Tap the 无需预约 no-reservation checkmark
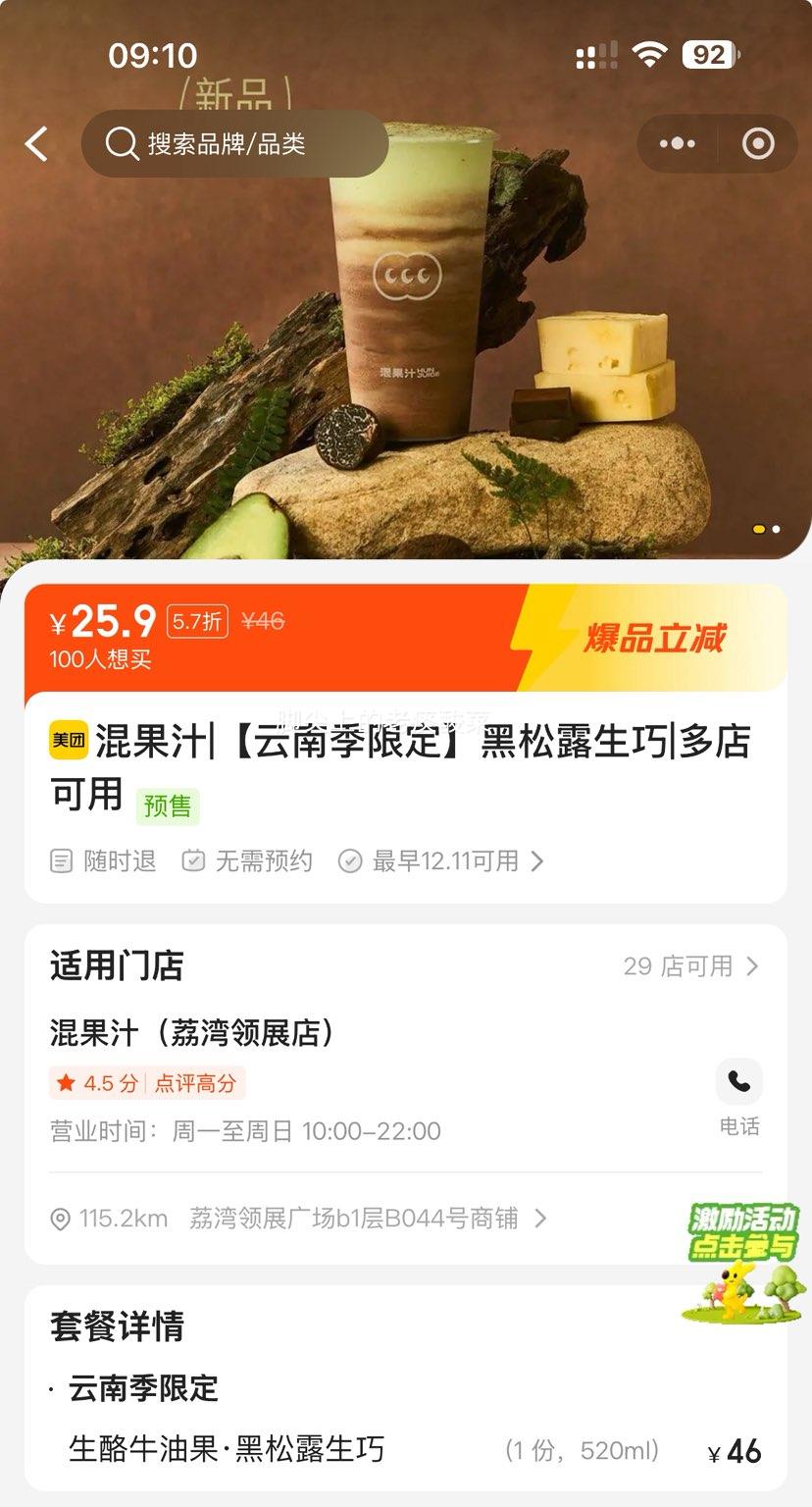The width and height of the screenshot is (812, 1507). tap(192, 860)
